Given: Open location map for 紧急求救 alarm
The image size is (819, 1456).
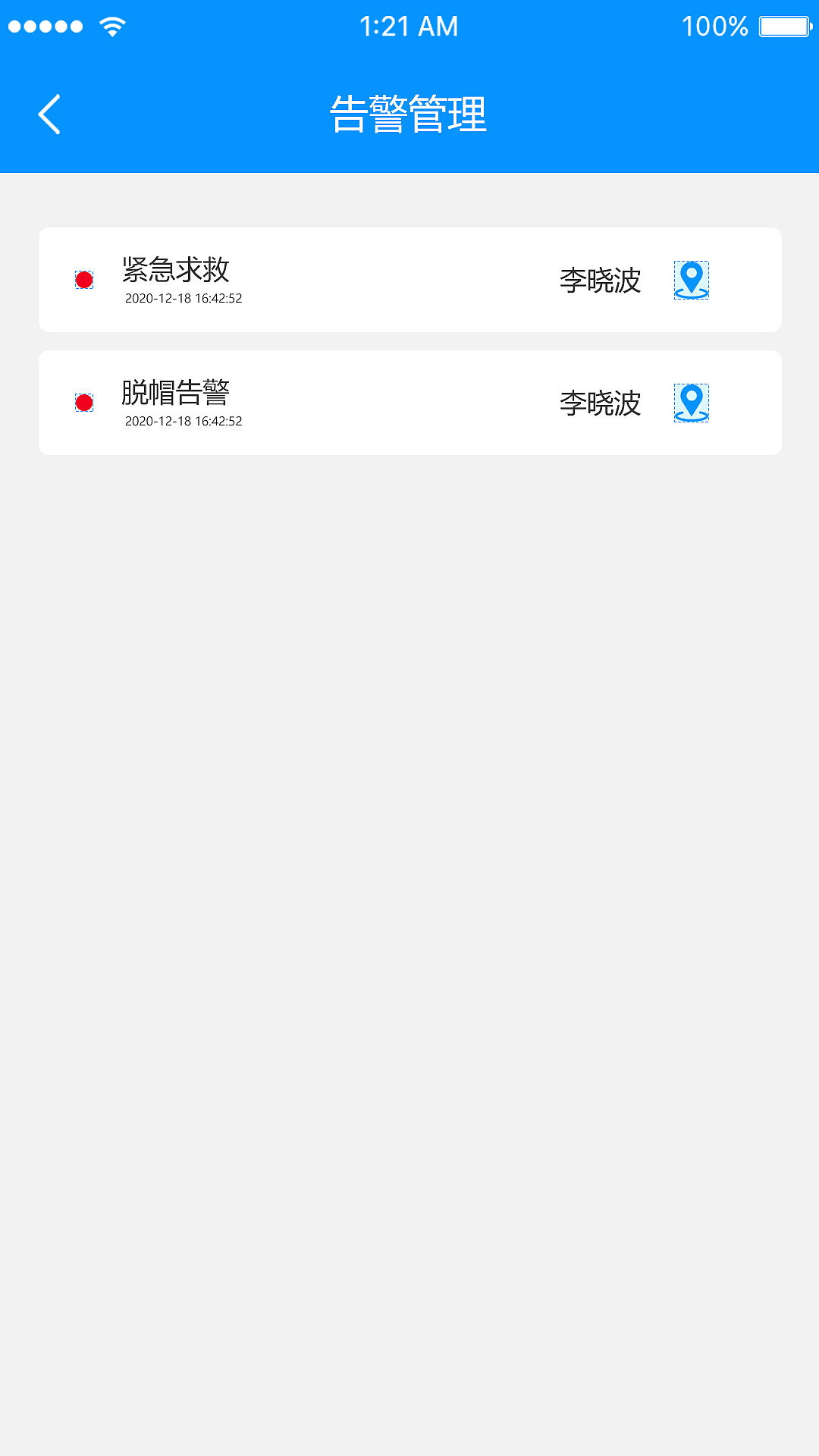Looking at the screenshot, I should (691, 281).
